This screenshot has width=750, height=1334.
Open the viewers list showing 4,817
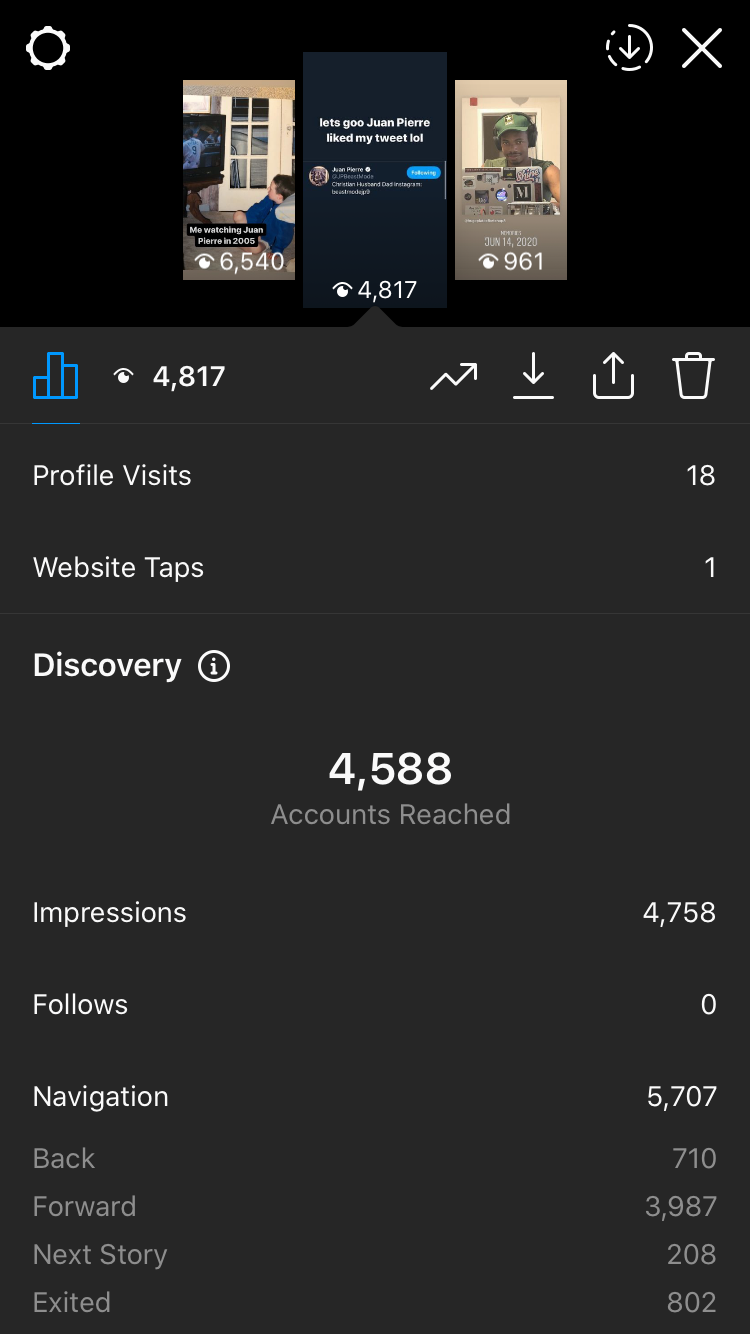coord(170,377)
